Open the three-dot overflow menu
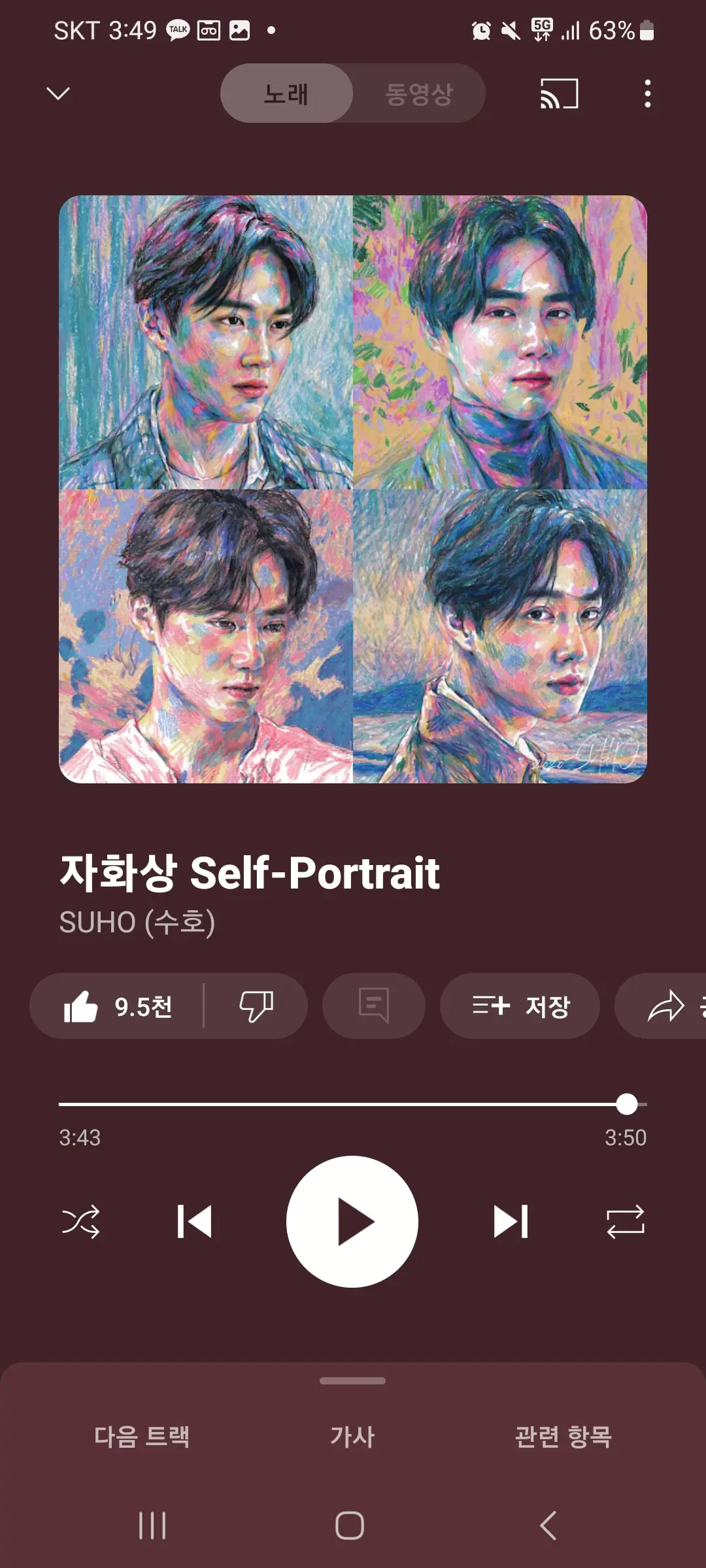The height and width of the screenshot is (1568, 706). coord(648,93)
